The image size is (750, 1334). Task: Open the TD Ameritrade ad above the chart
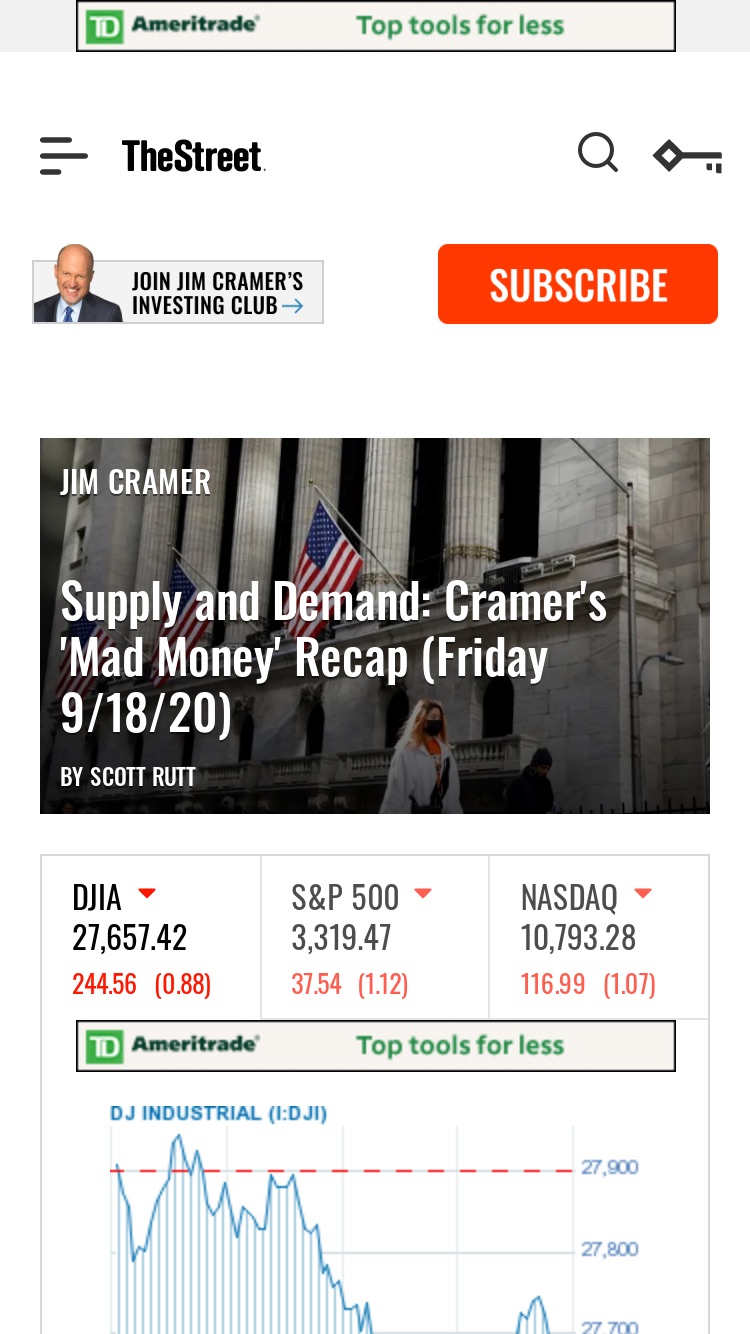point(376,1046)
